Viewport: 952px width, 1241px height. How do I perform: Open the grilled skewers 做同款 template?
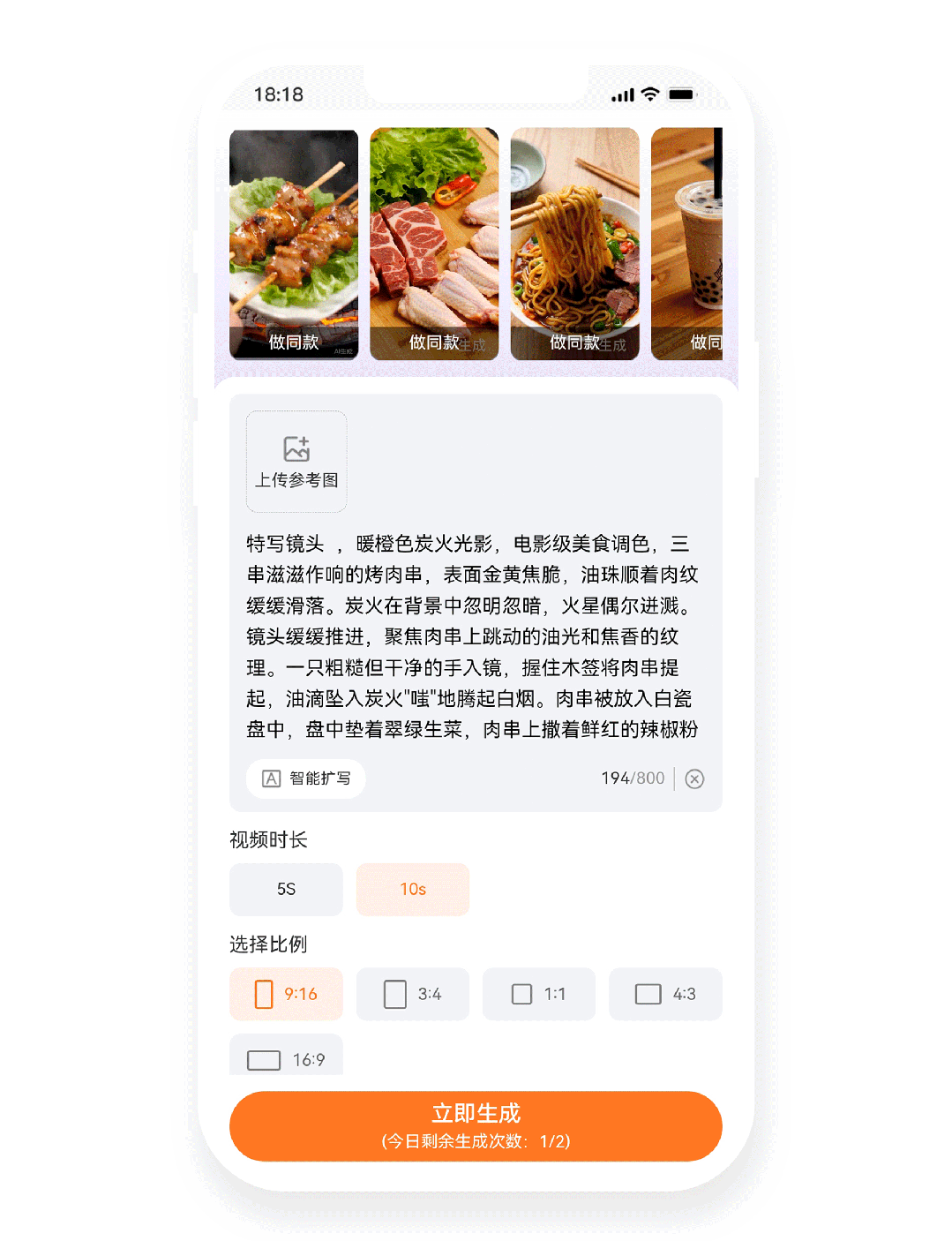[x=294, y=244]
